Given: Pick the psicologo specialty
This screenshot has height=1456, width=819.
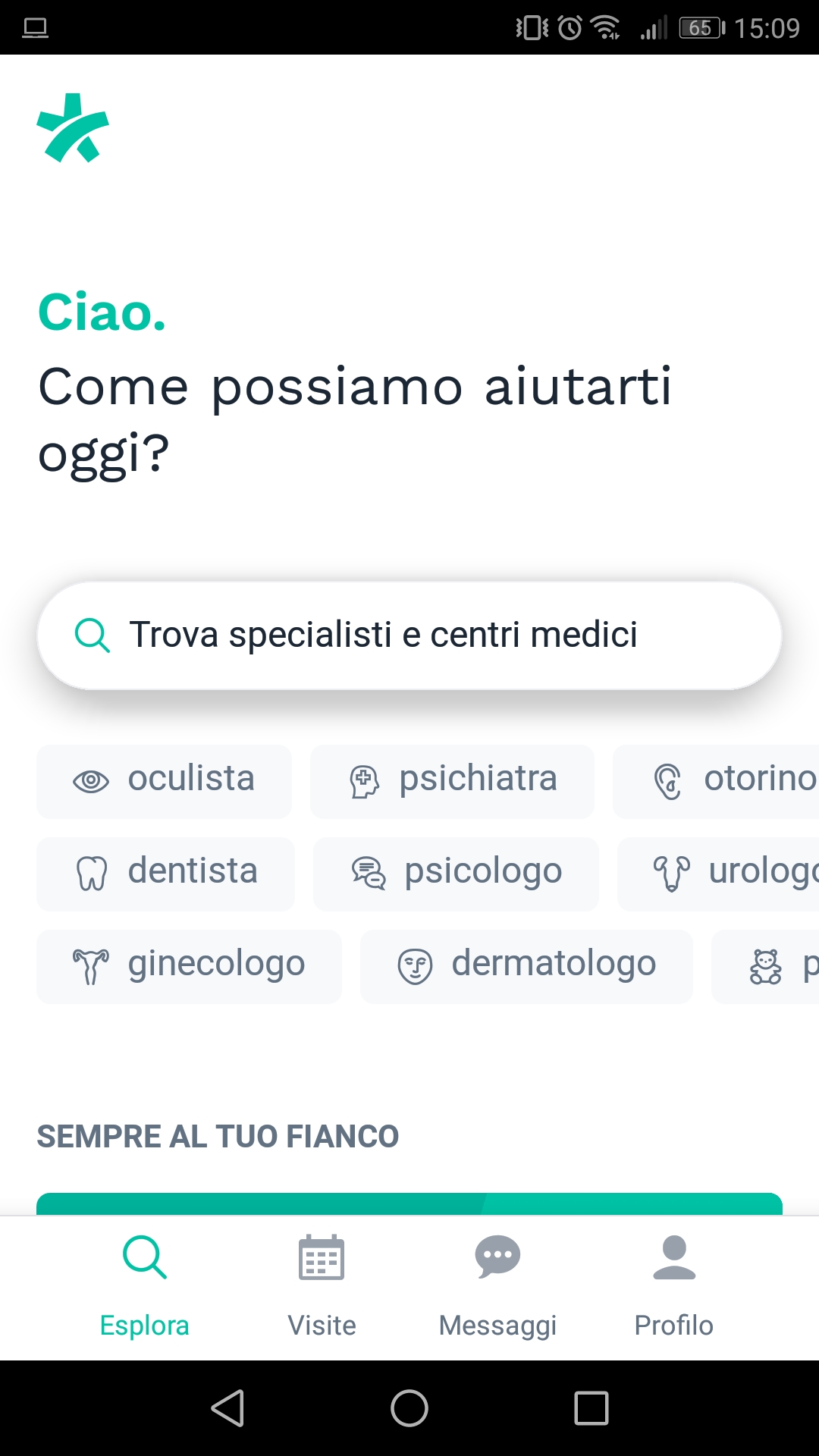Looking at the screenshot, I should 456,874.
